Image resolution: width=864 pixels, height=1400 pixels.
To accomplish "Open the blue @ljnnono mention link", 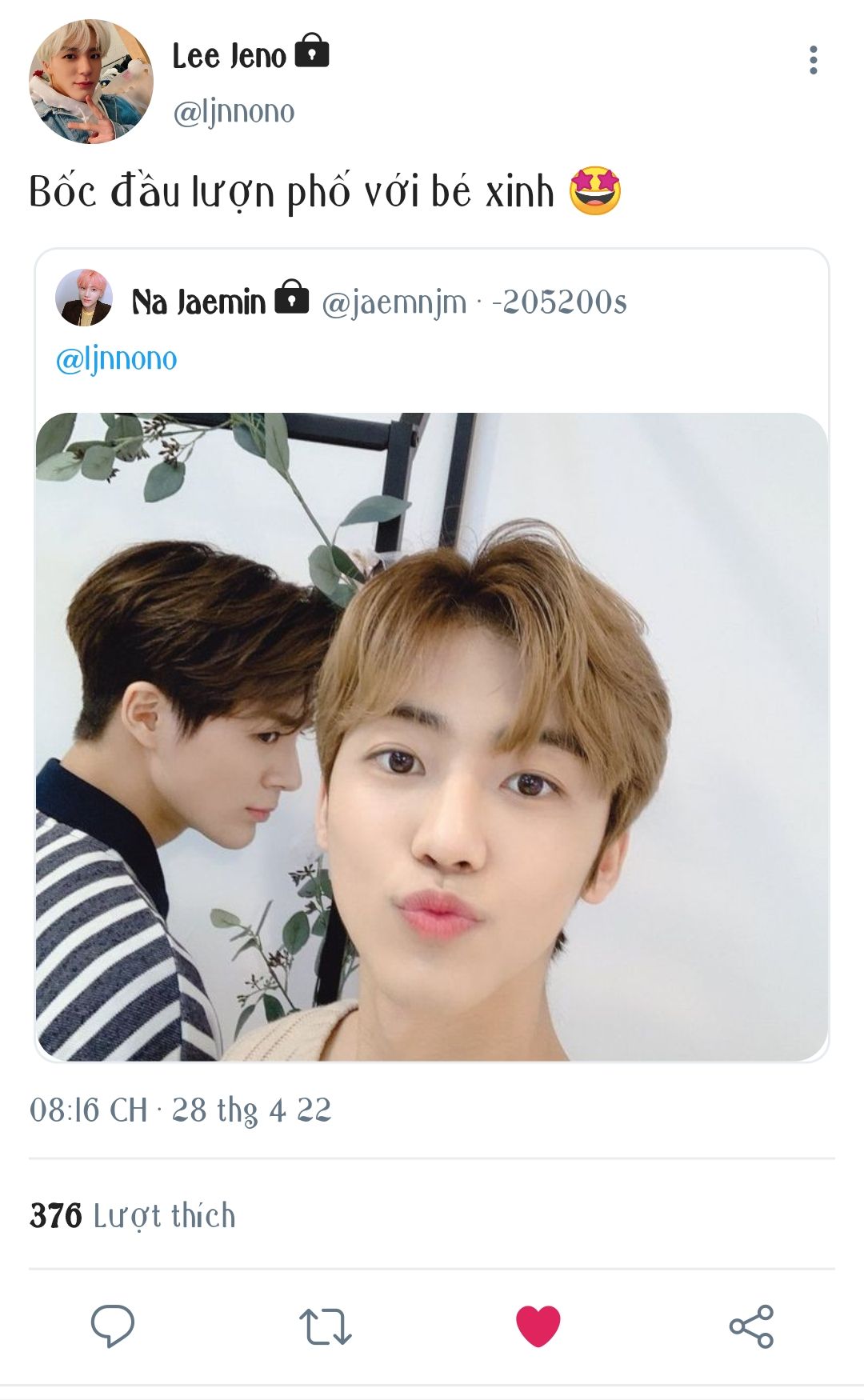I will pos(117,359).
